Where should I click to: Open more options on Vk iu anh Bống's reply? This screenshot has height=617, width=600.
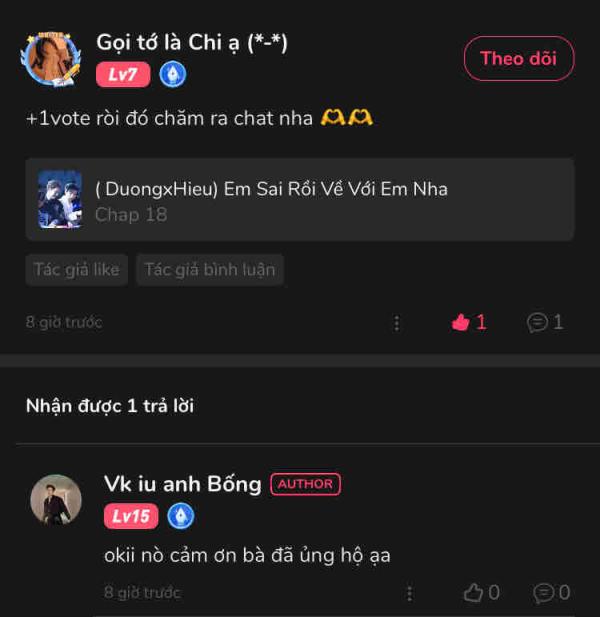click(409, 593)
